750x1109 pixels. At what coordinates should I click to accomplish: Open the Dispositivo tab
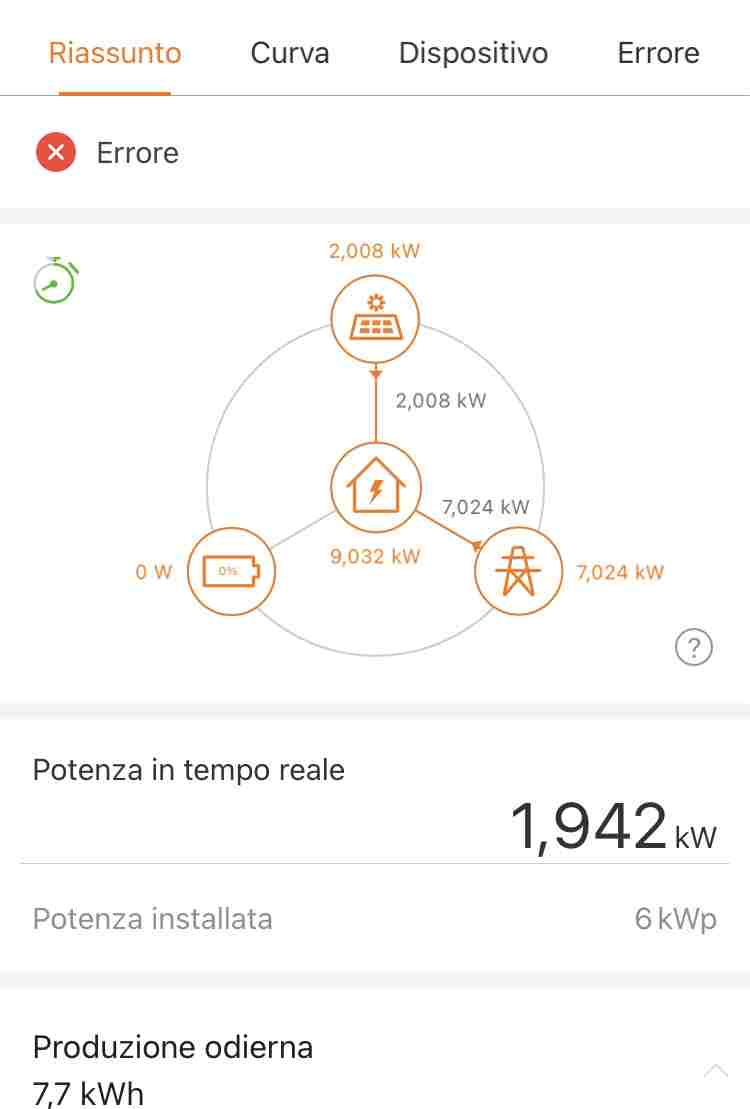[473, 53]
